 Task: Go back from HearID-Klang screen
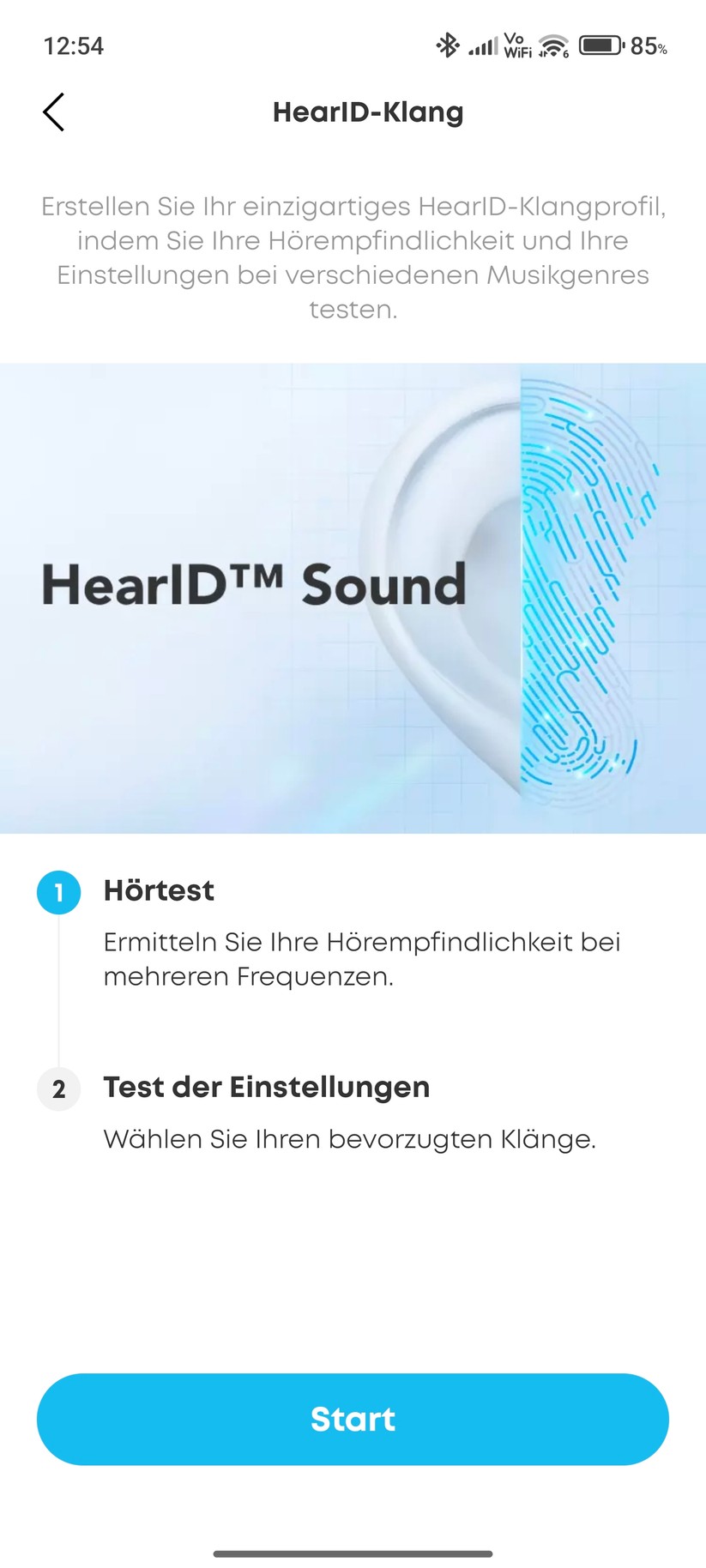[53, 112]
